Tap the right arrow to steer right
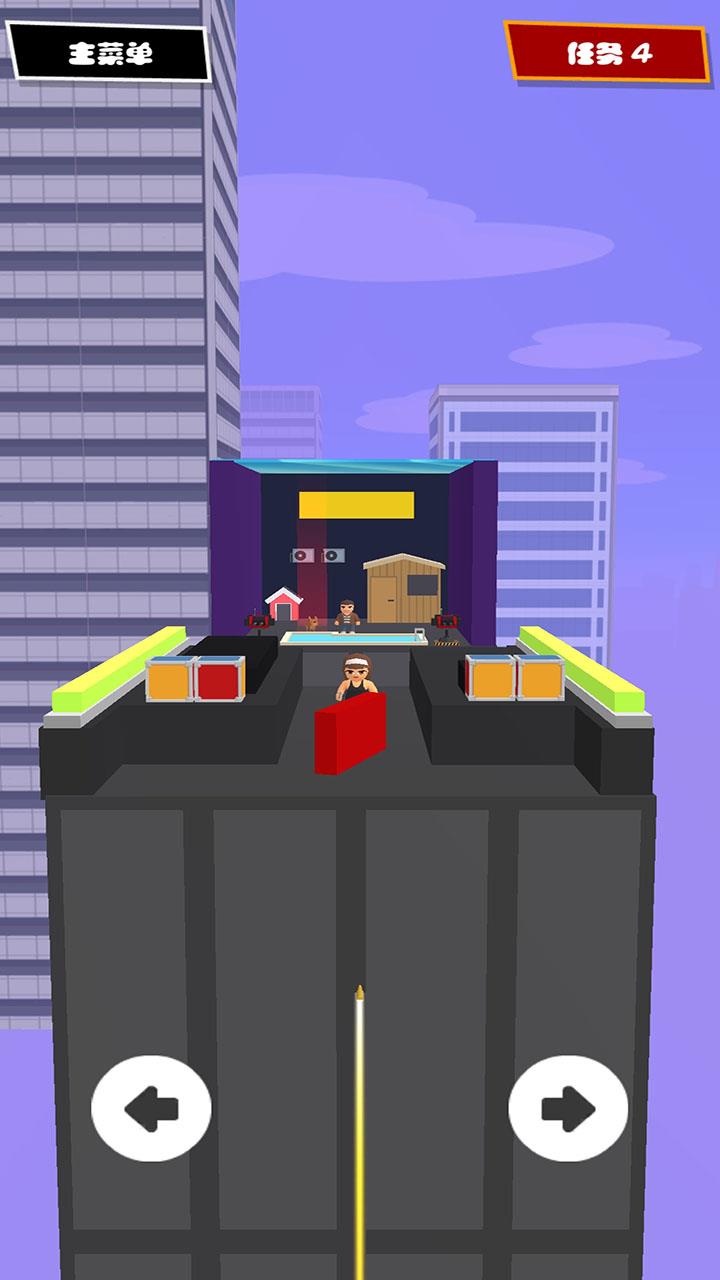 568,1108
